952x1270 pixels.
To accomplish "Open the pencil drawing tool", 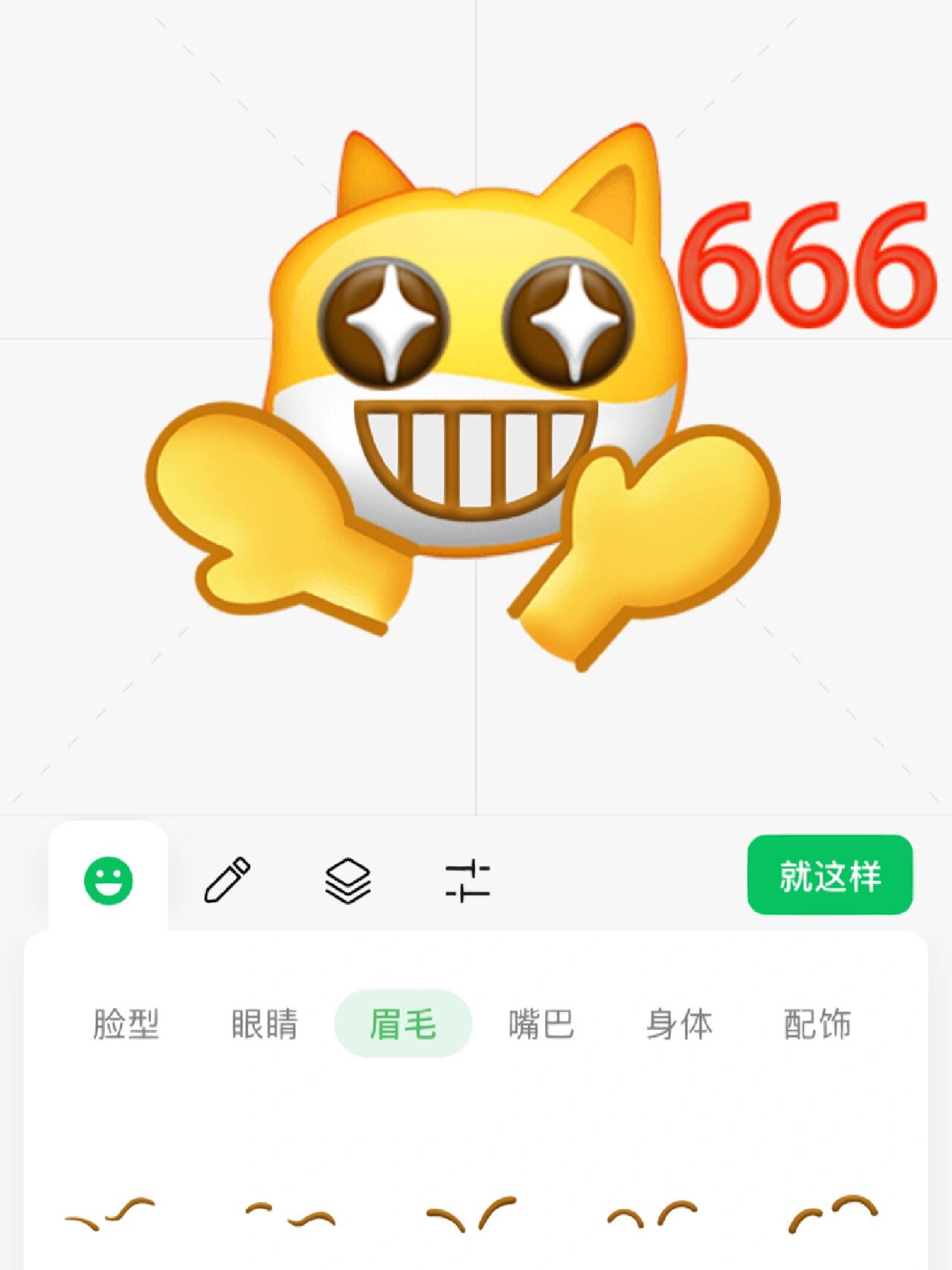I will (x=228, y=880).
